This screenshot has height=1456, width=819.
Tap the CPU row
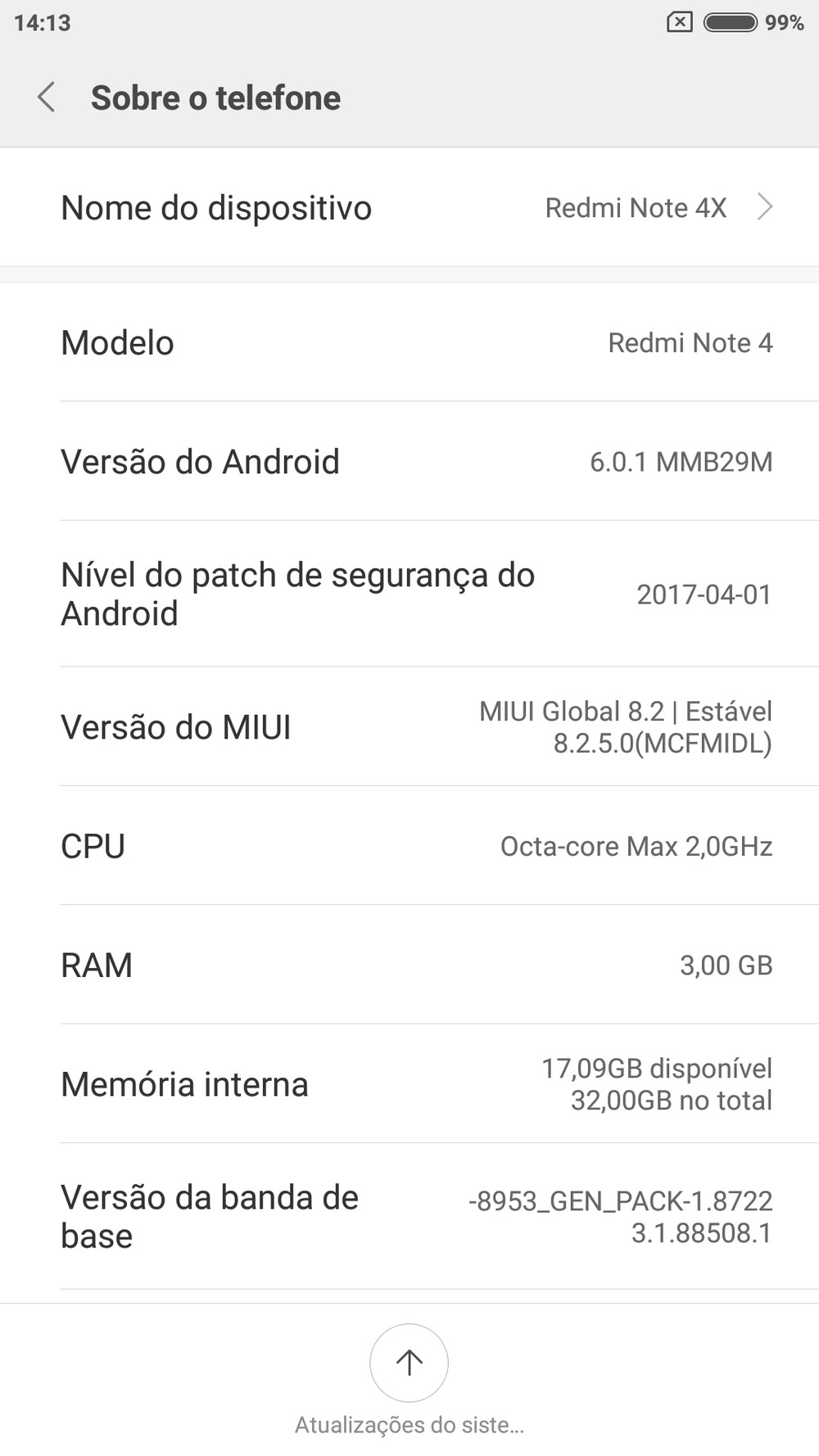[x=409, y=845]
